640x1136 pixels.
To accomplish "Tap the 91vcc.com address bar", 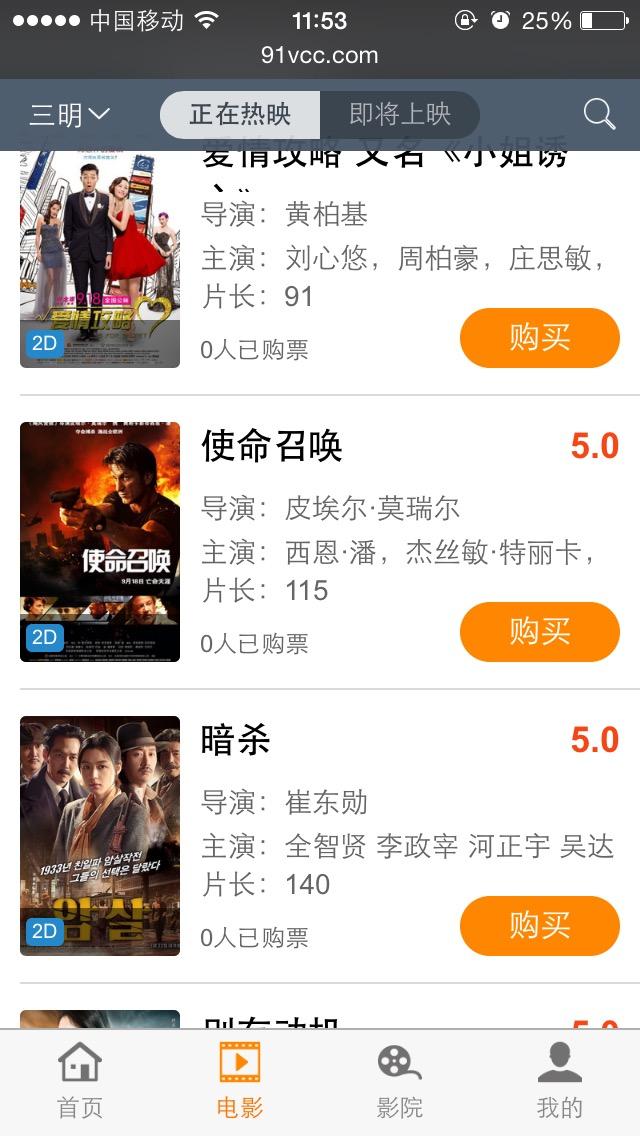I will pyautogui.click(x=320, y=56).
